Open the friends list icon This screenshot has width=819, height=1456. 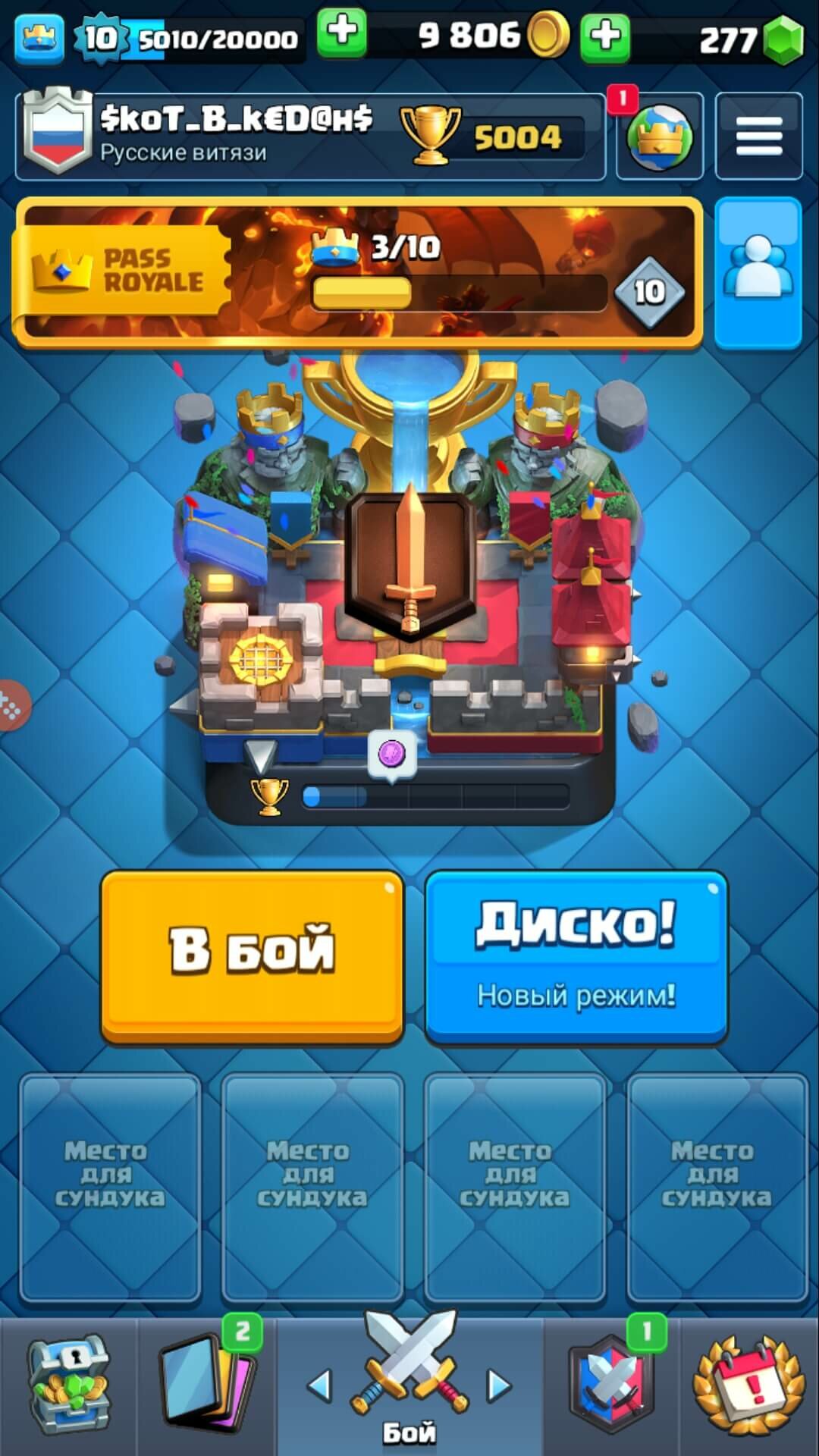click(x=758, y=272)
